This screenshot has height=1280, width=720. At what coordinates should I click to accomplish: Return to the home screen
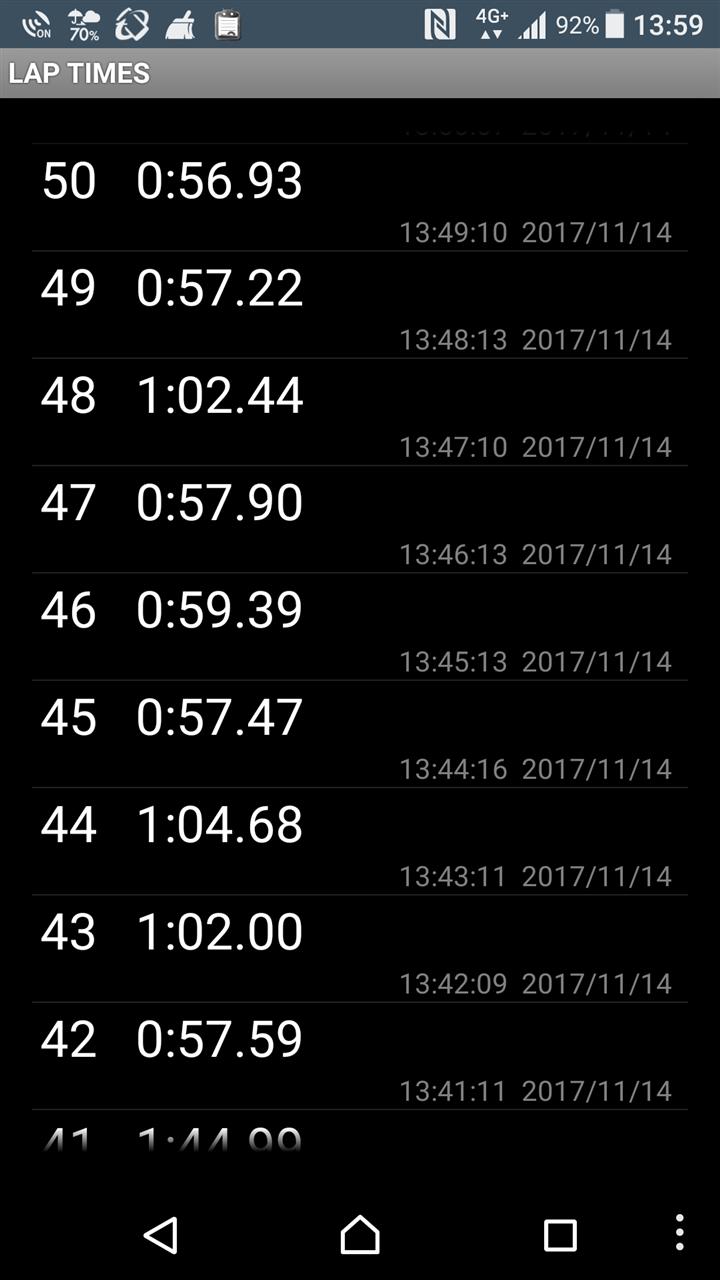tap(360, 1235)
